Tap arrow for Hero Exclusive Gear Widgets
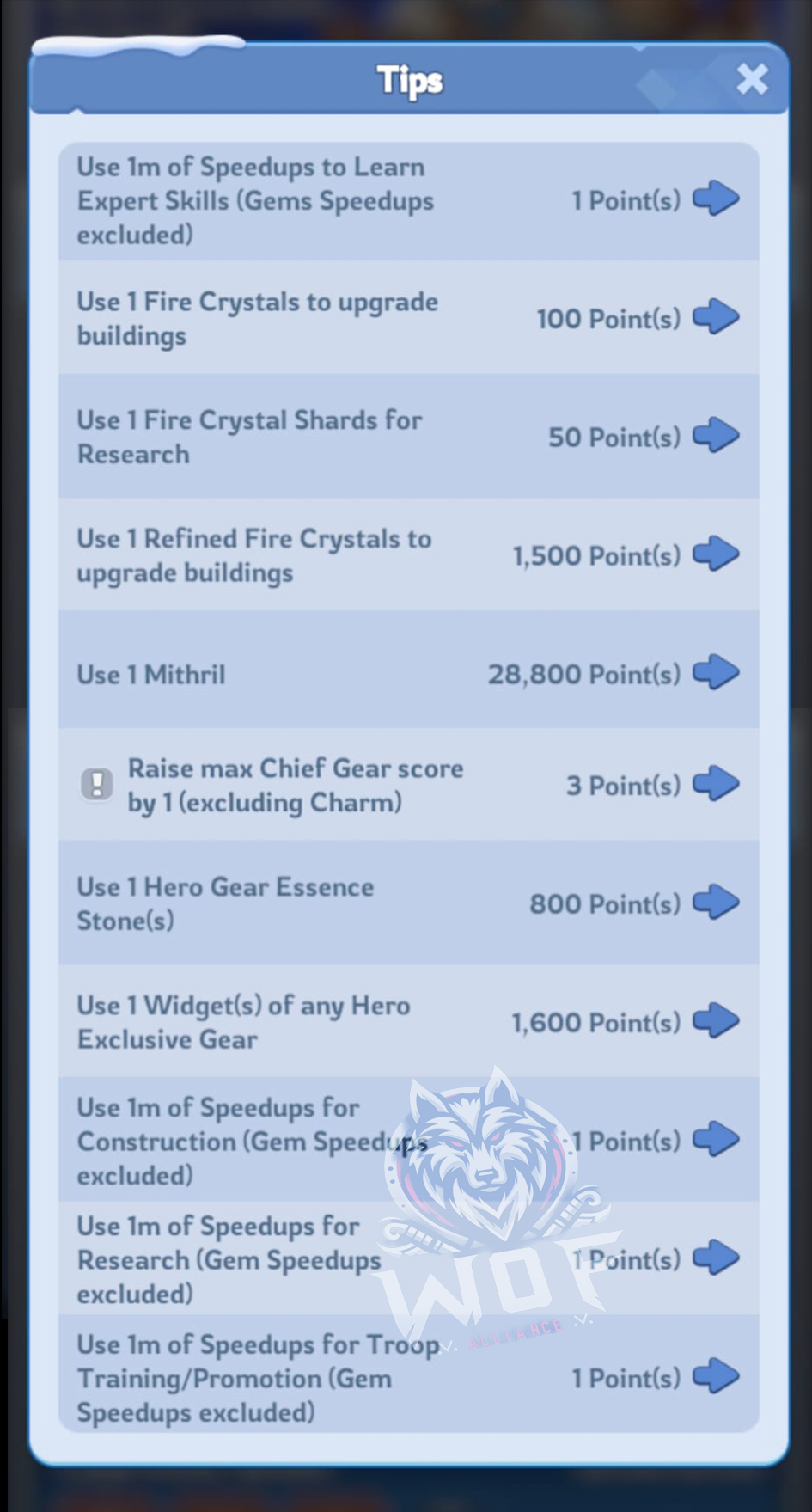This screenshot has width=812, height=1512. 716,1021
